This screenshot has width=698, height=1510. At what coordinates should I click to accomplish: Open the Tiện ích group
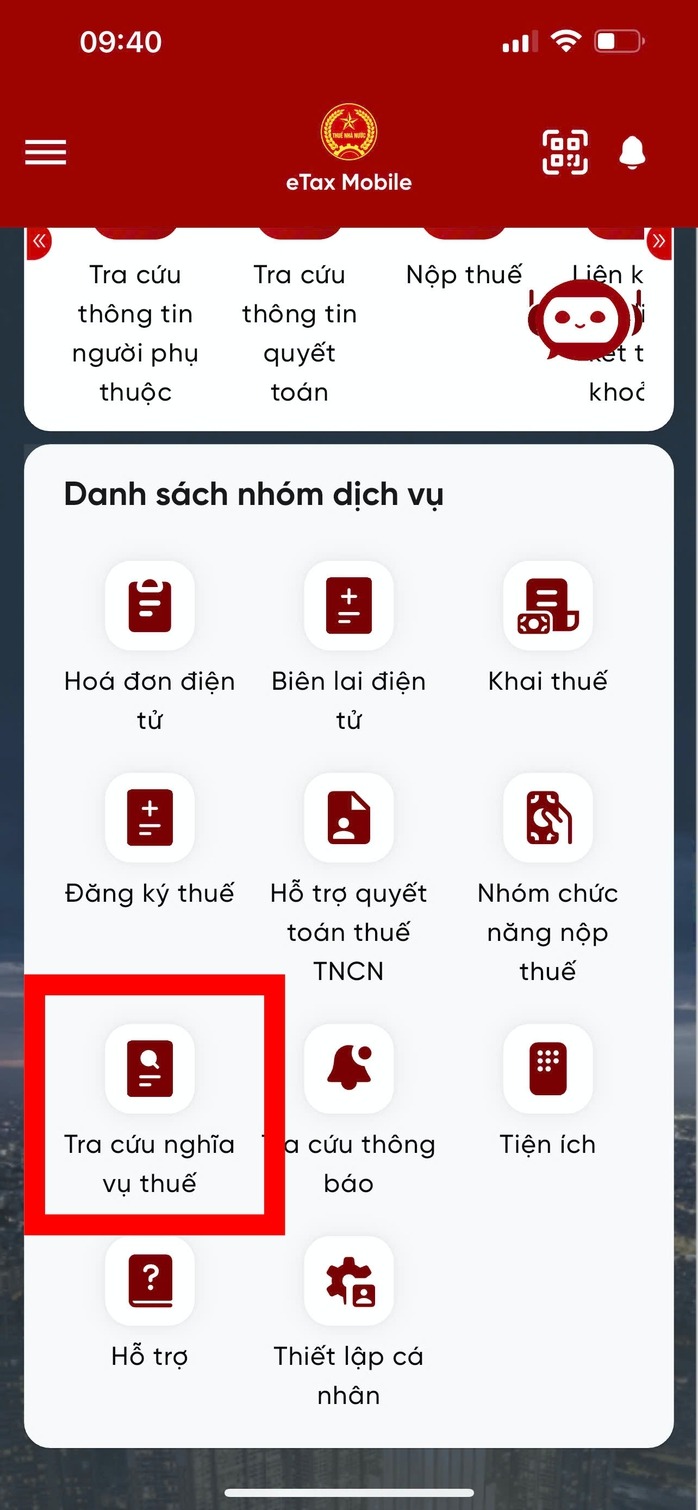(x=547, y=1070)
